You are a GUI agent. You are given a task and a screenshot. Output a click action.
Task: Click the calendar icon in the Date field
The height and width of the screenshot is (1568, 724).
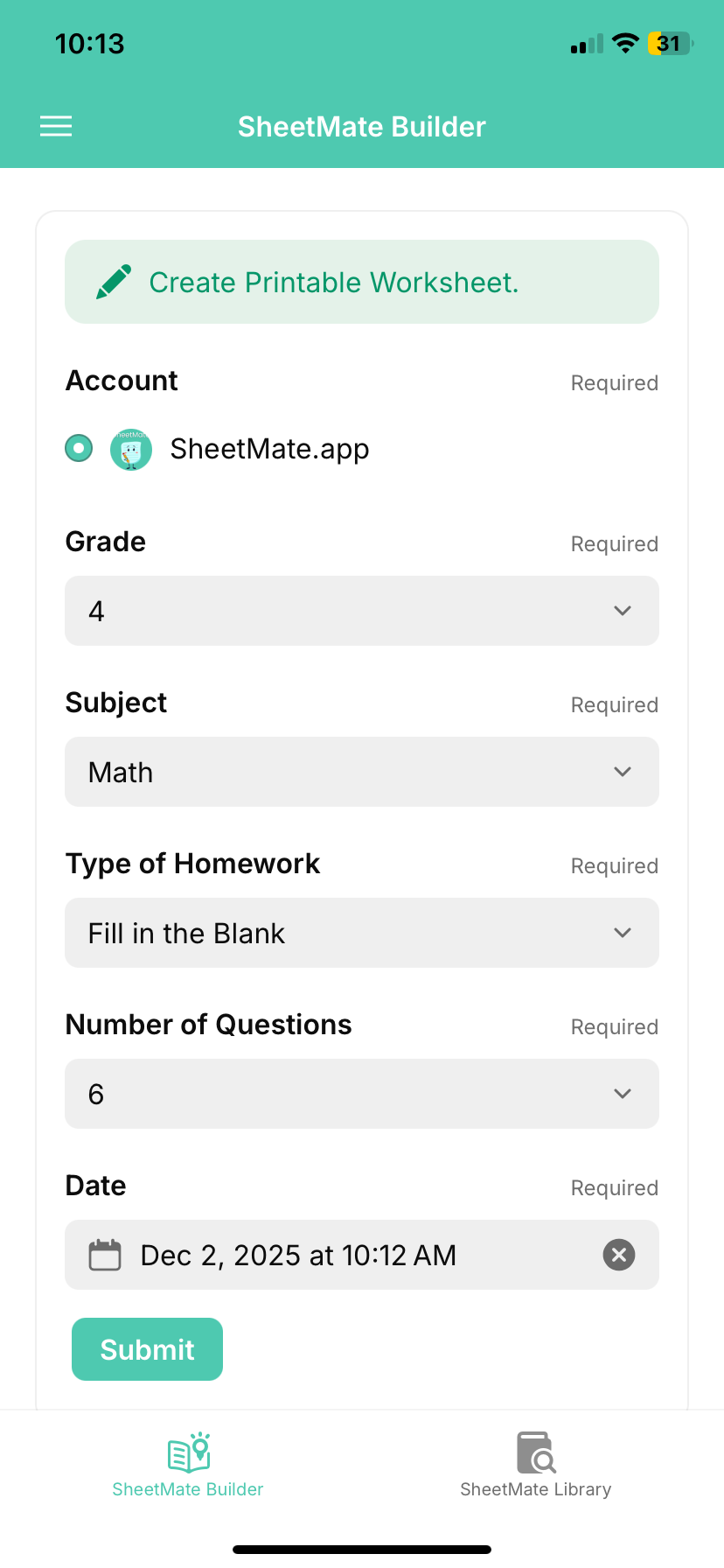[104, 1255]
